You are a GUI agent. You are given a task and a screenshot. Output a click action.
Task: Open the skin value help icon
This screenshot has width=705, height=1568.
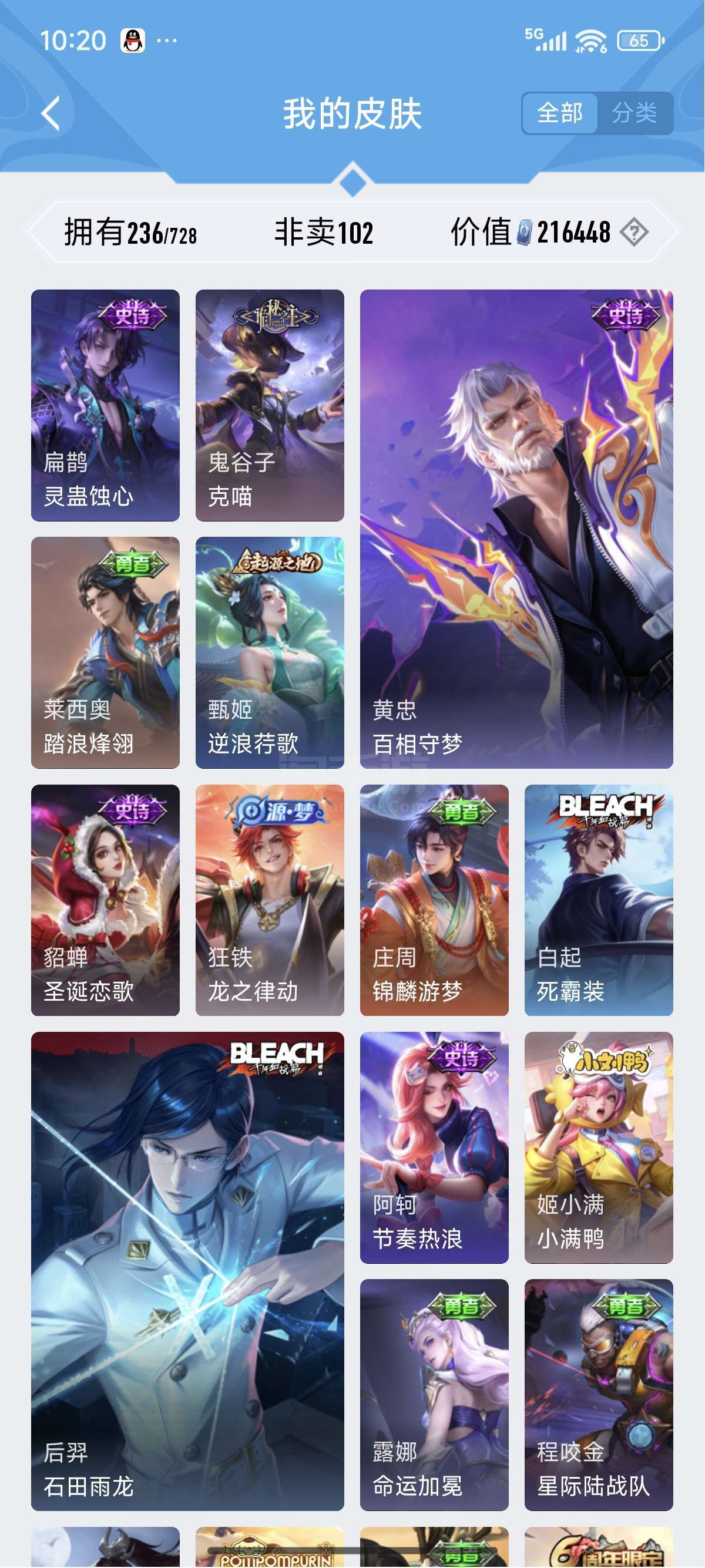tap(634, 233)
